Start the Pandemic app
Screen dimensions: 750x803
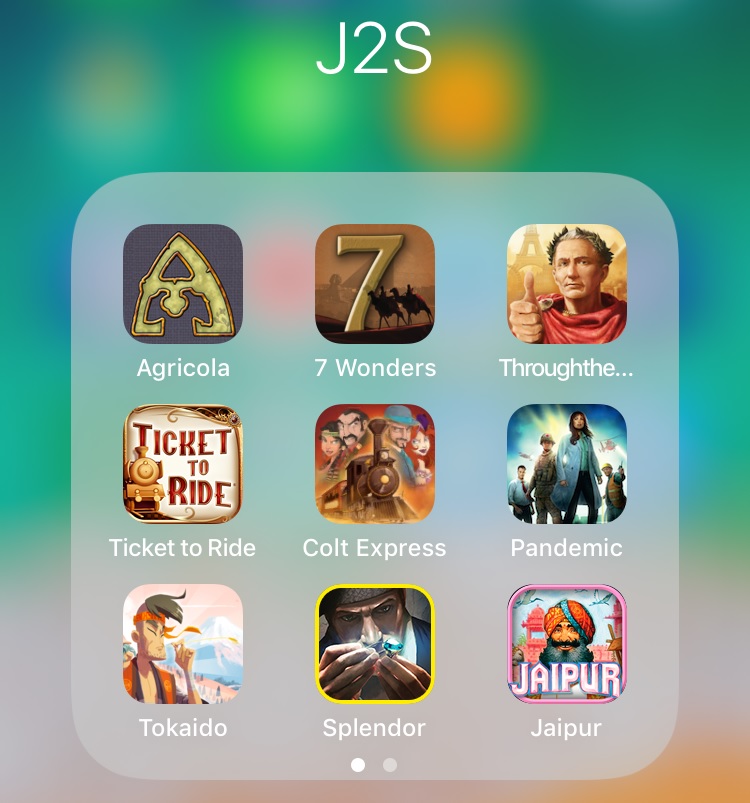click(x=567, y=464)
